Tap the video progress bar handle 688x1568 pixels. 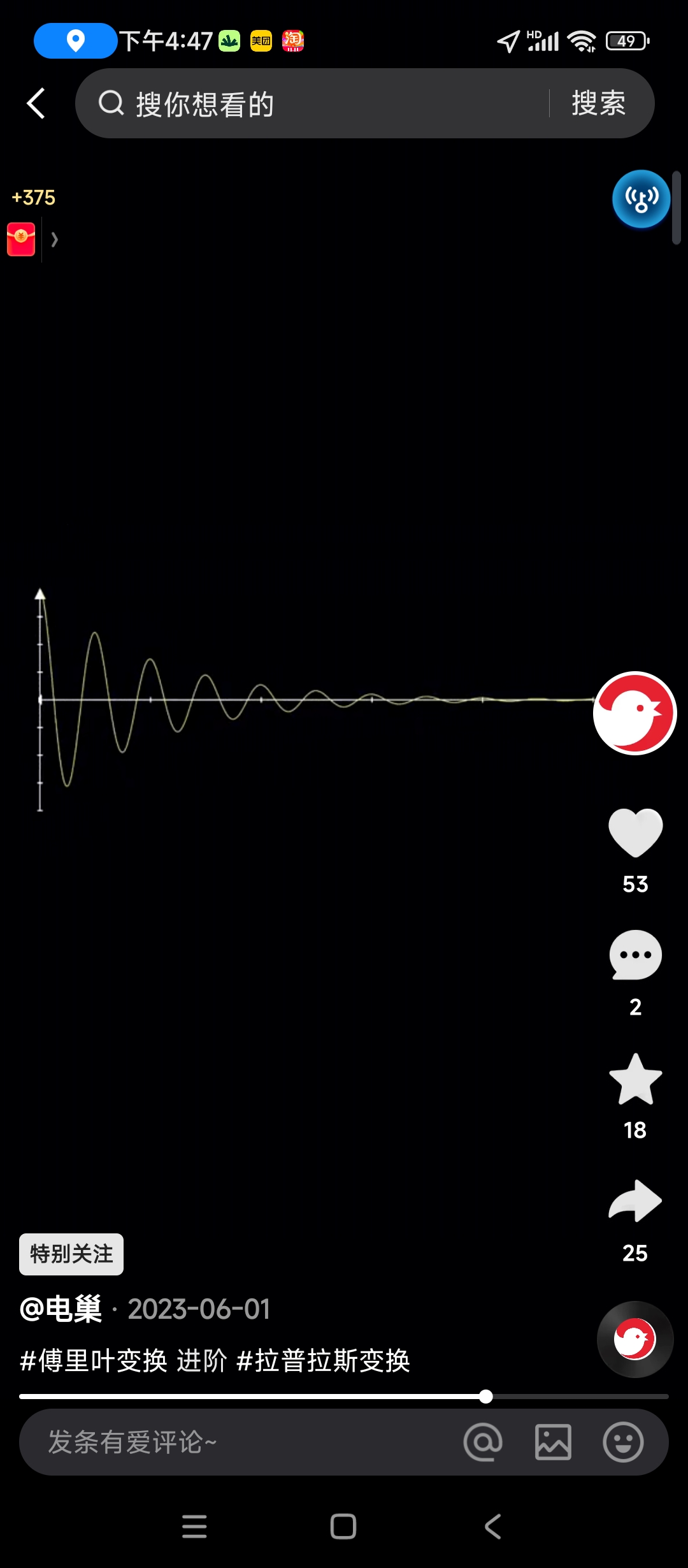(x=486, y=1397)
